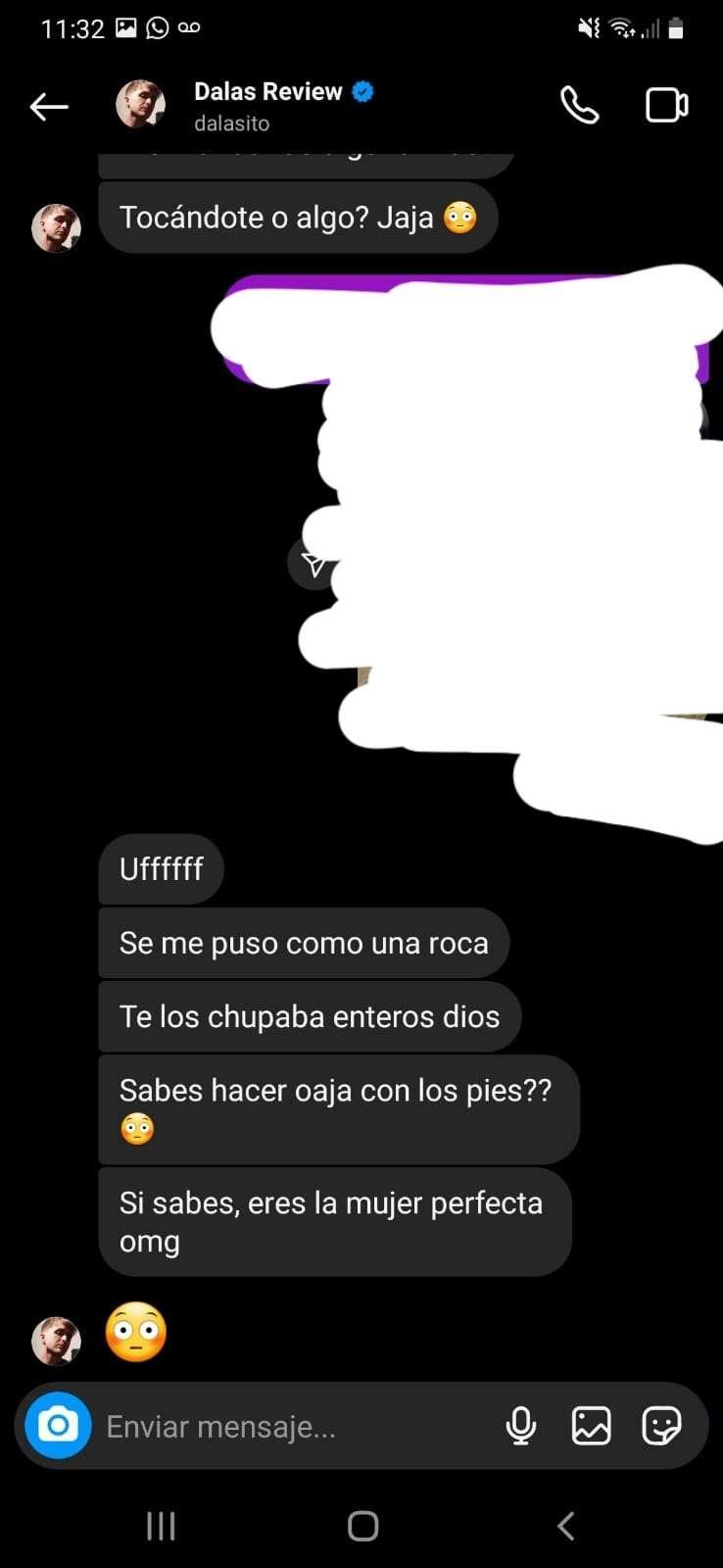Forward the shared post via arrow icon
Image resolution: width=723 pixels, height=1568 pixels.
click(x=313, y=563)
